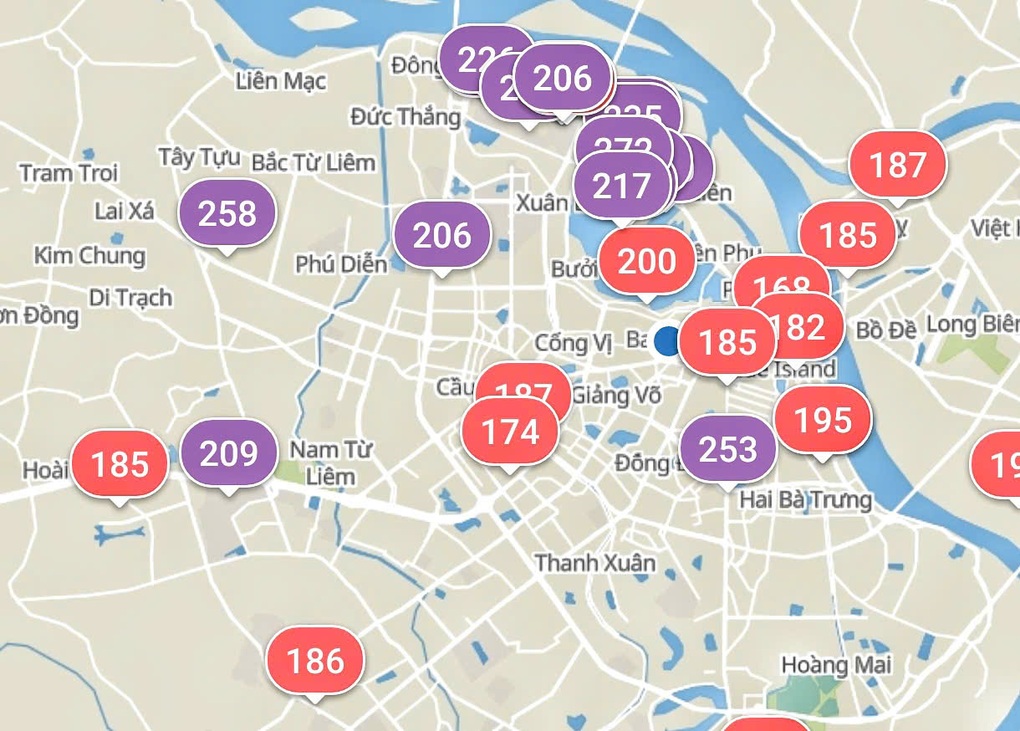Select the 187 marker near Việt
This screenshot has height=731, width=1020.
click(897, 165)
